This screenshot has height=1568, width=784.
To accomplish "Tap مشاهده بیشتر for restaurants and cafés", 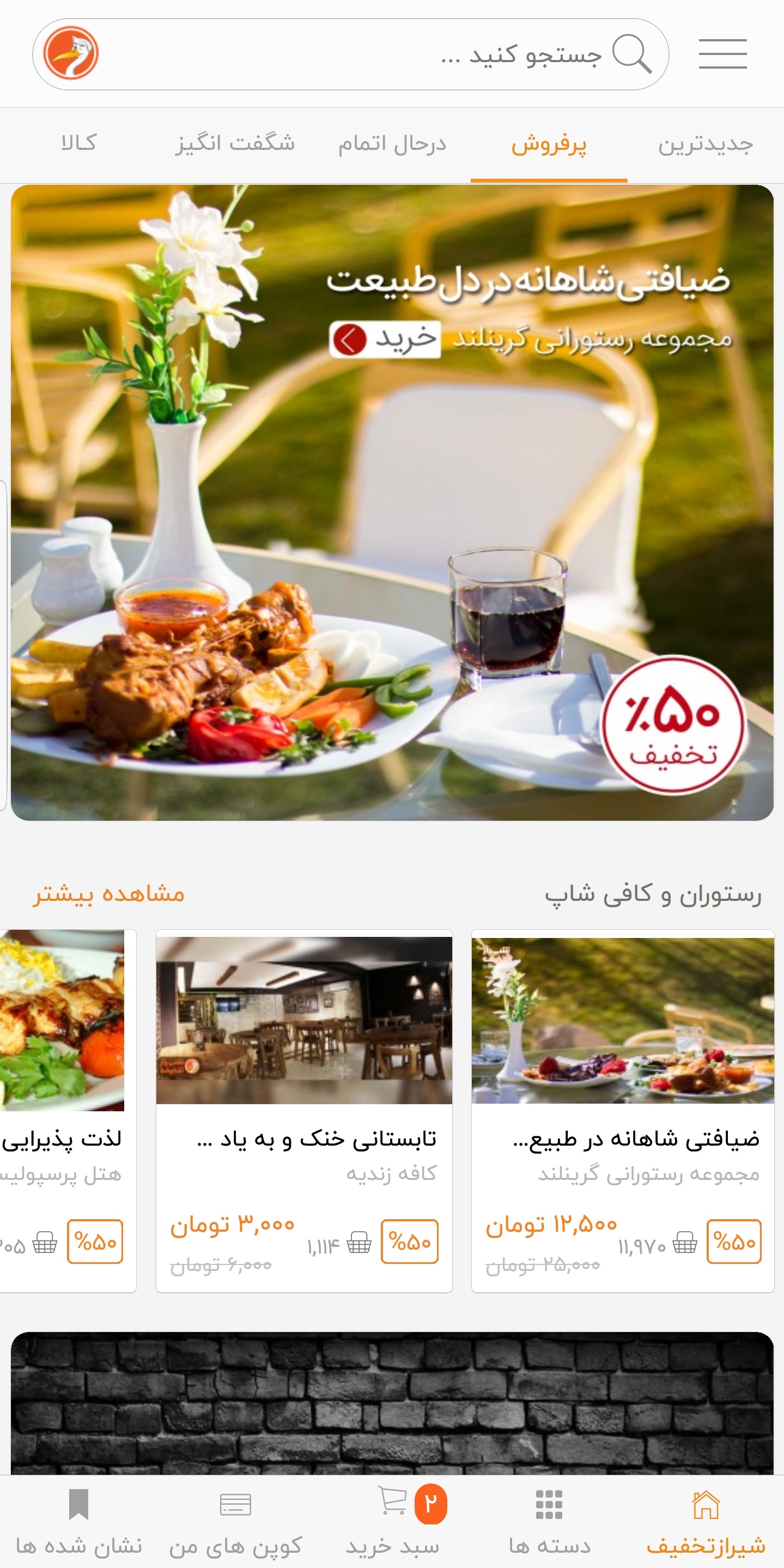I will click(x=109, y=894).
